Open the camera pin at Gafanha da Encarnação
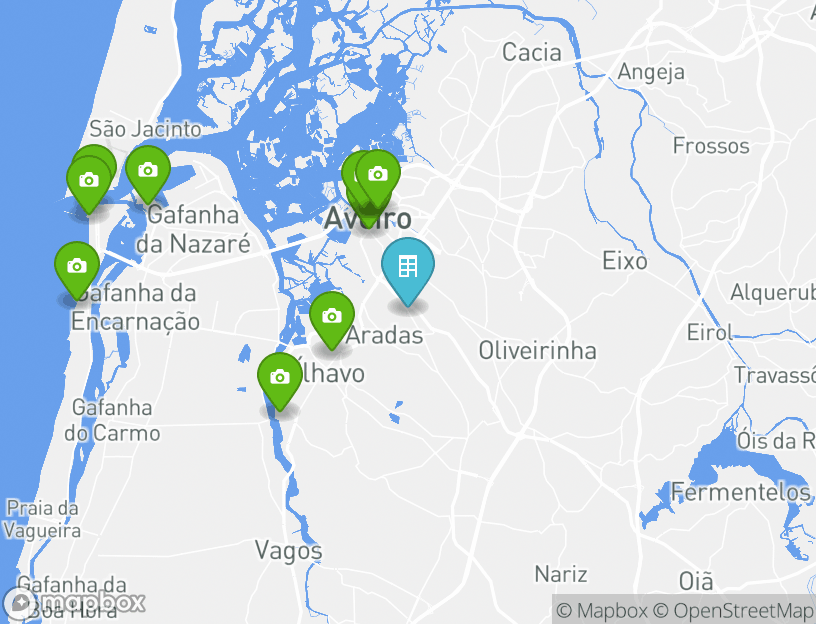 [x=76, y=266]
